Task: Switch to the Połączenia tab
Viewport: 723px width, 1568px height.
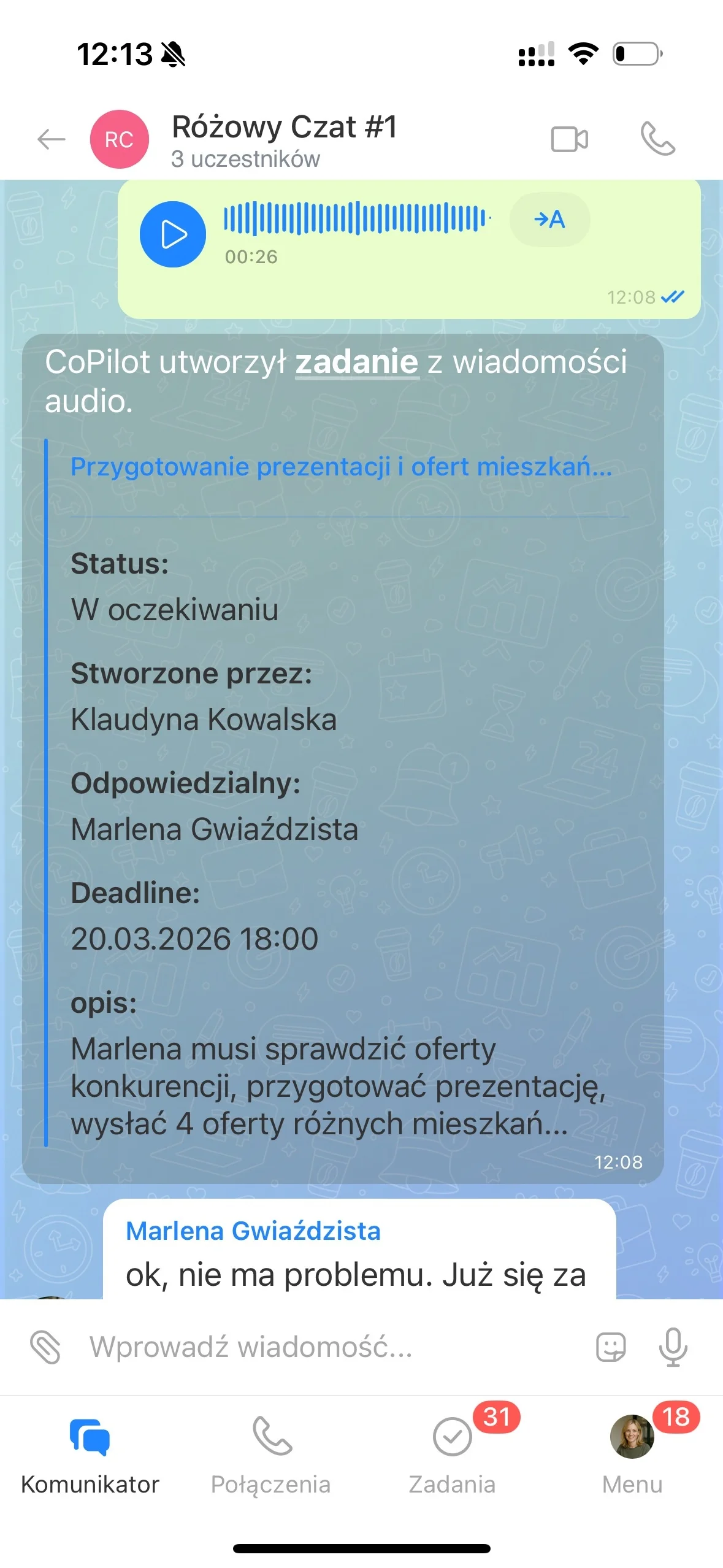Action: 271,1456
